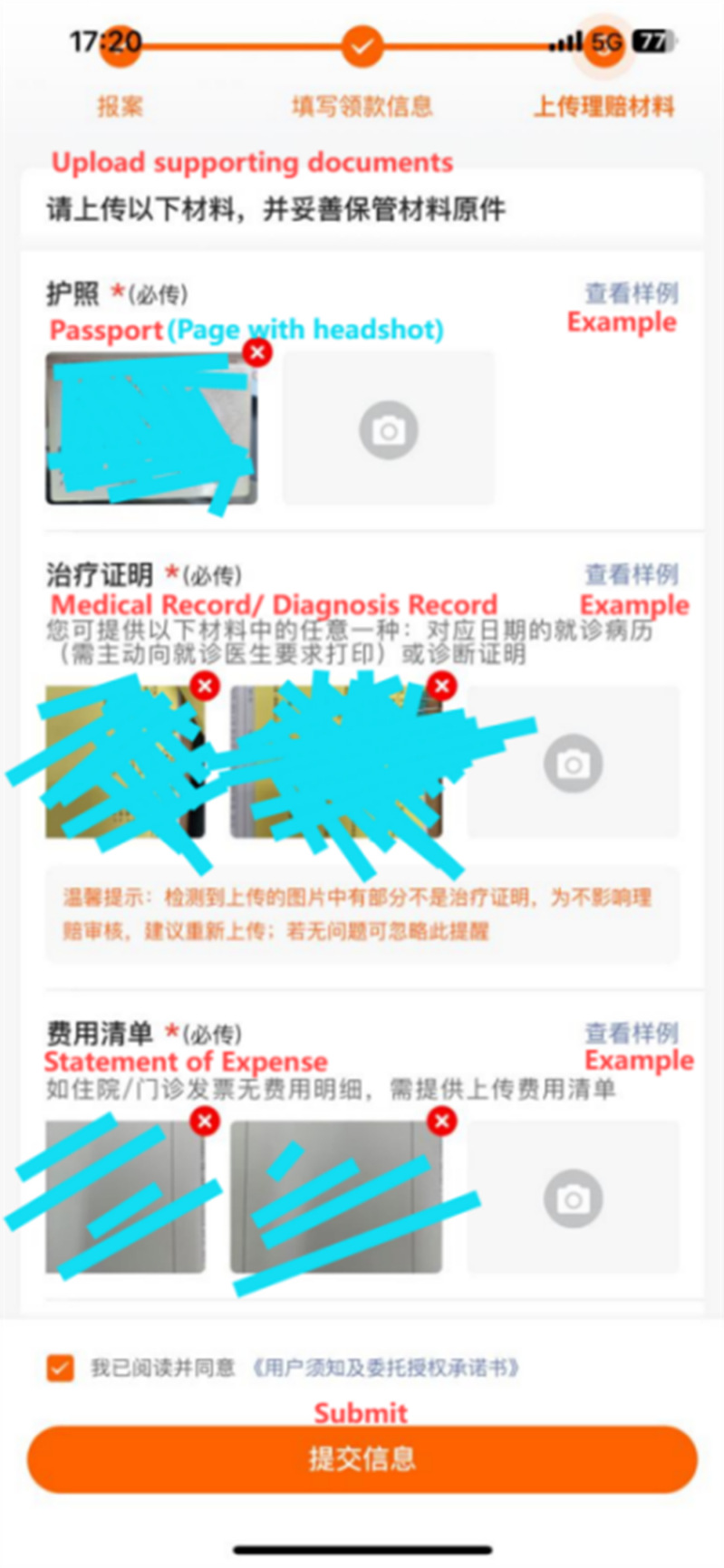Open 查看样例 for the 费用清单 section
The image size is (724, 1568).
tap(631, 1032)
